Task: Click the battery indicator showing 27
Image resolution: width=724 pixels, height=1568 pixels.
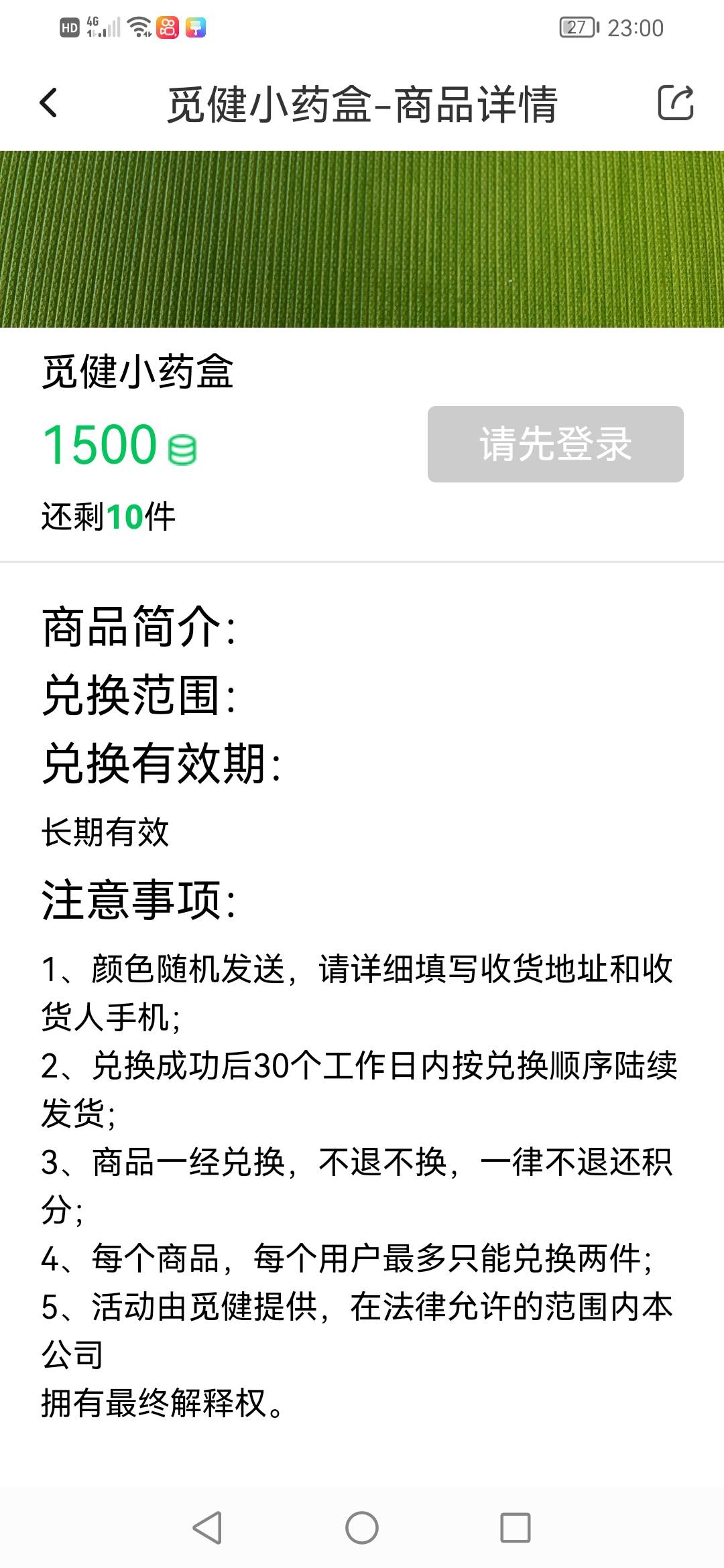Action: [x=580, y=27]
